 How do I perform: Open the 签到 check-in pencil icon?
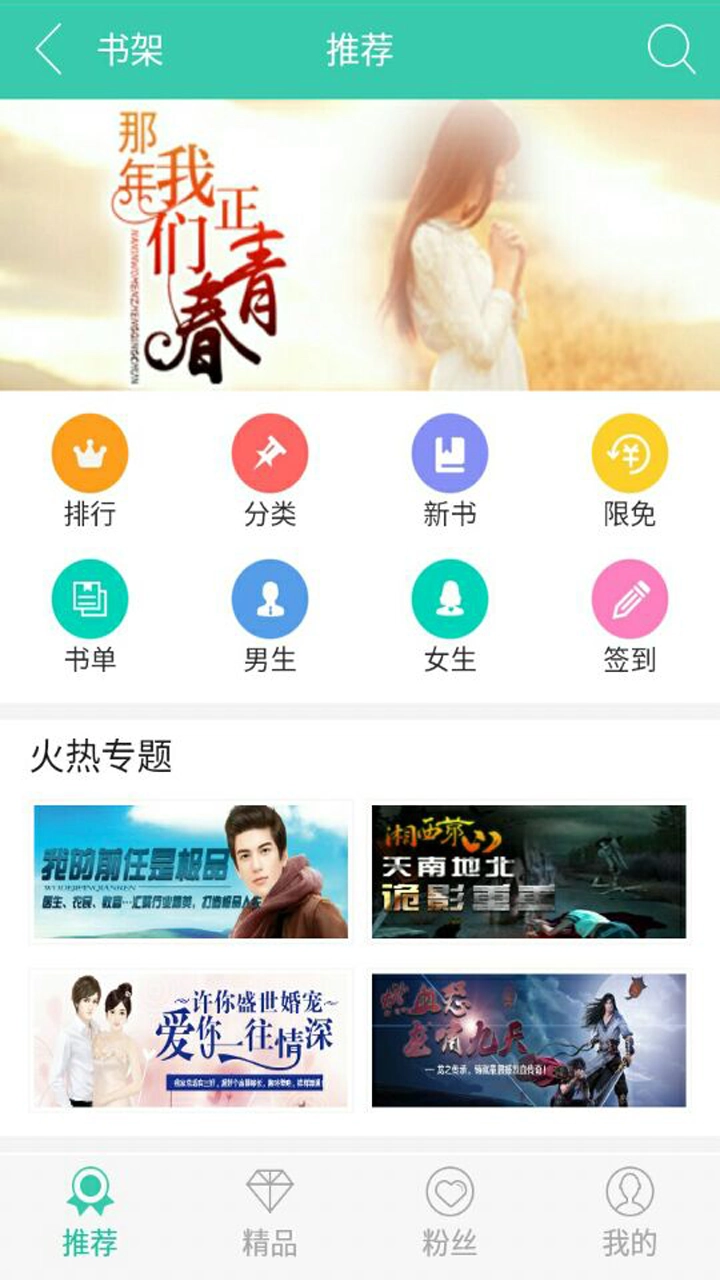(630, 600)
